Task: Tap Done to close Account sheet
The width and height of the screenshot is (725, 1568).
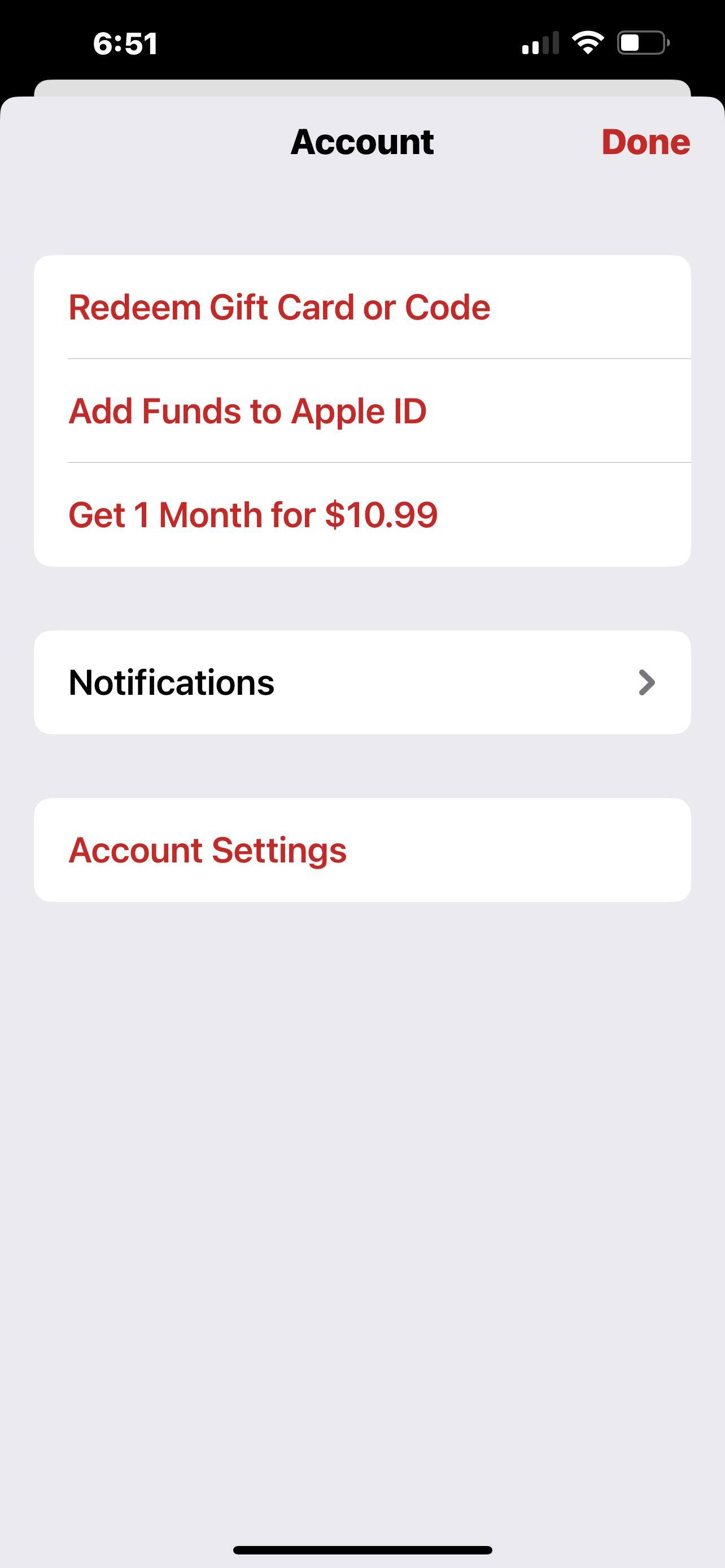Action: [x=645, y=142]
